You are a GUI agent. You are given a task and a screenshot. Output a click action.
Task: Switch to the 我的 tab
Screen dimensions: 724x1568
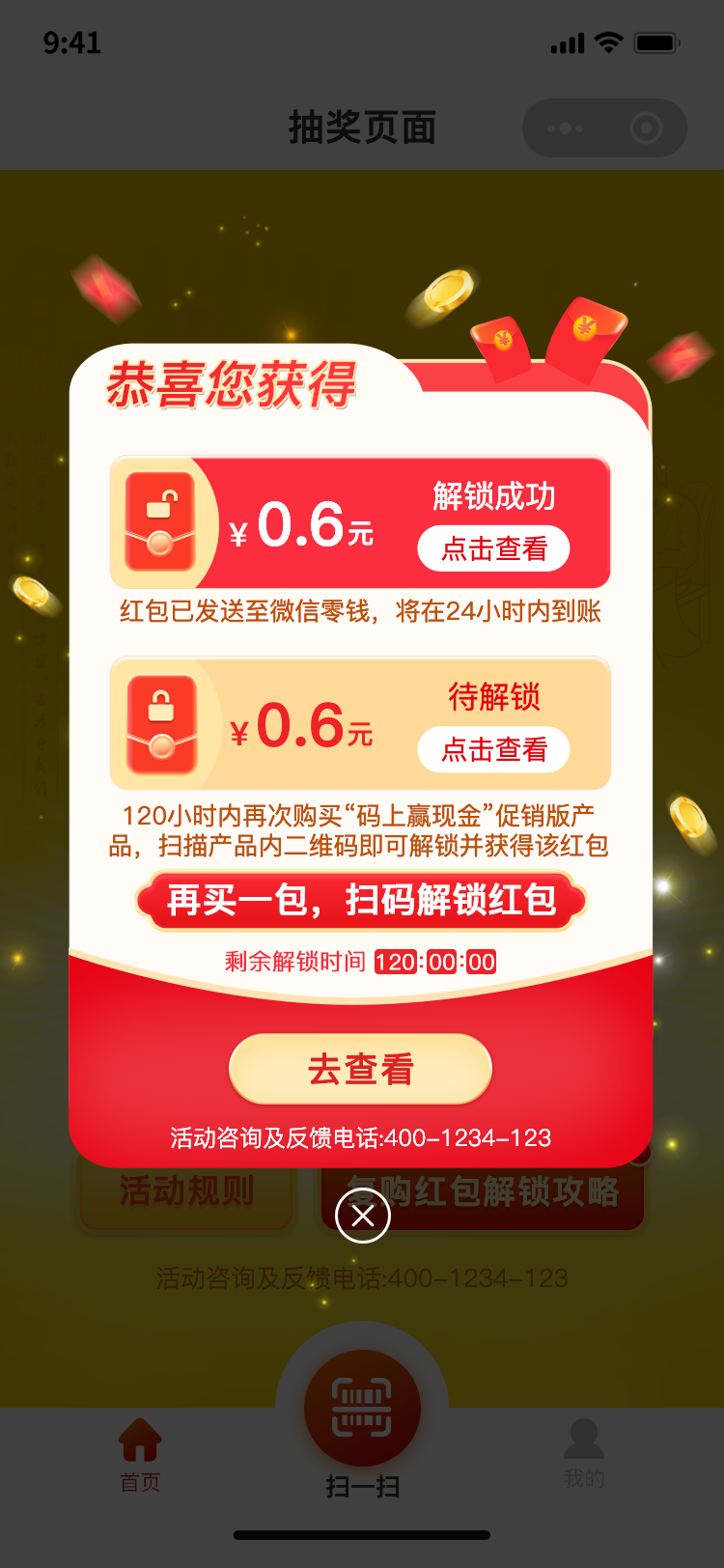point(583,1454)
